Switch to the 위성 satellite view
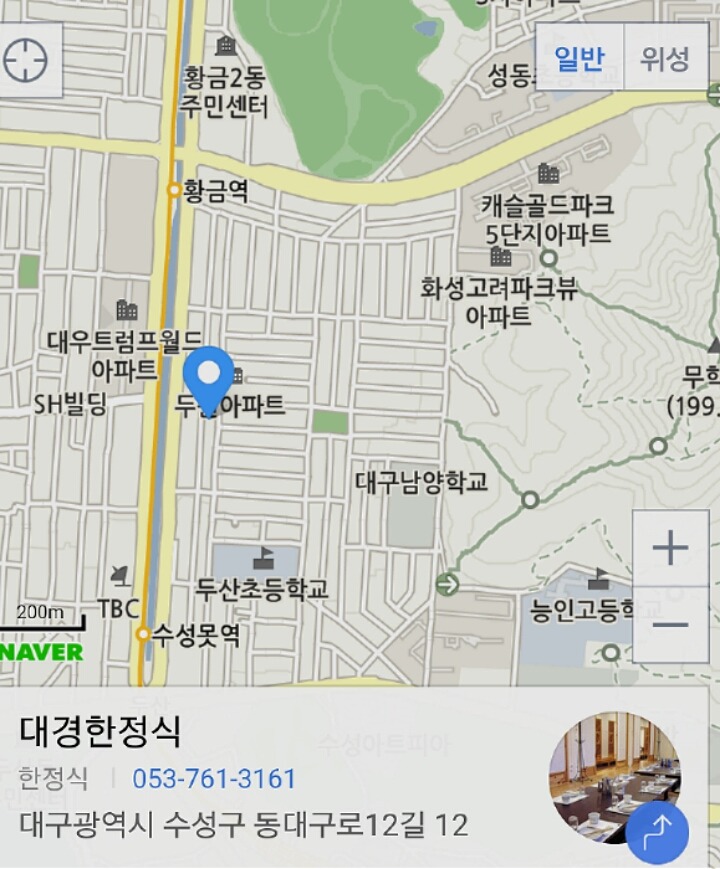The height and width of the screenshot is (869, 720). [665, 59]
